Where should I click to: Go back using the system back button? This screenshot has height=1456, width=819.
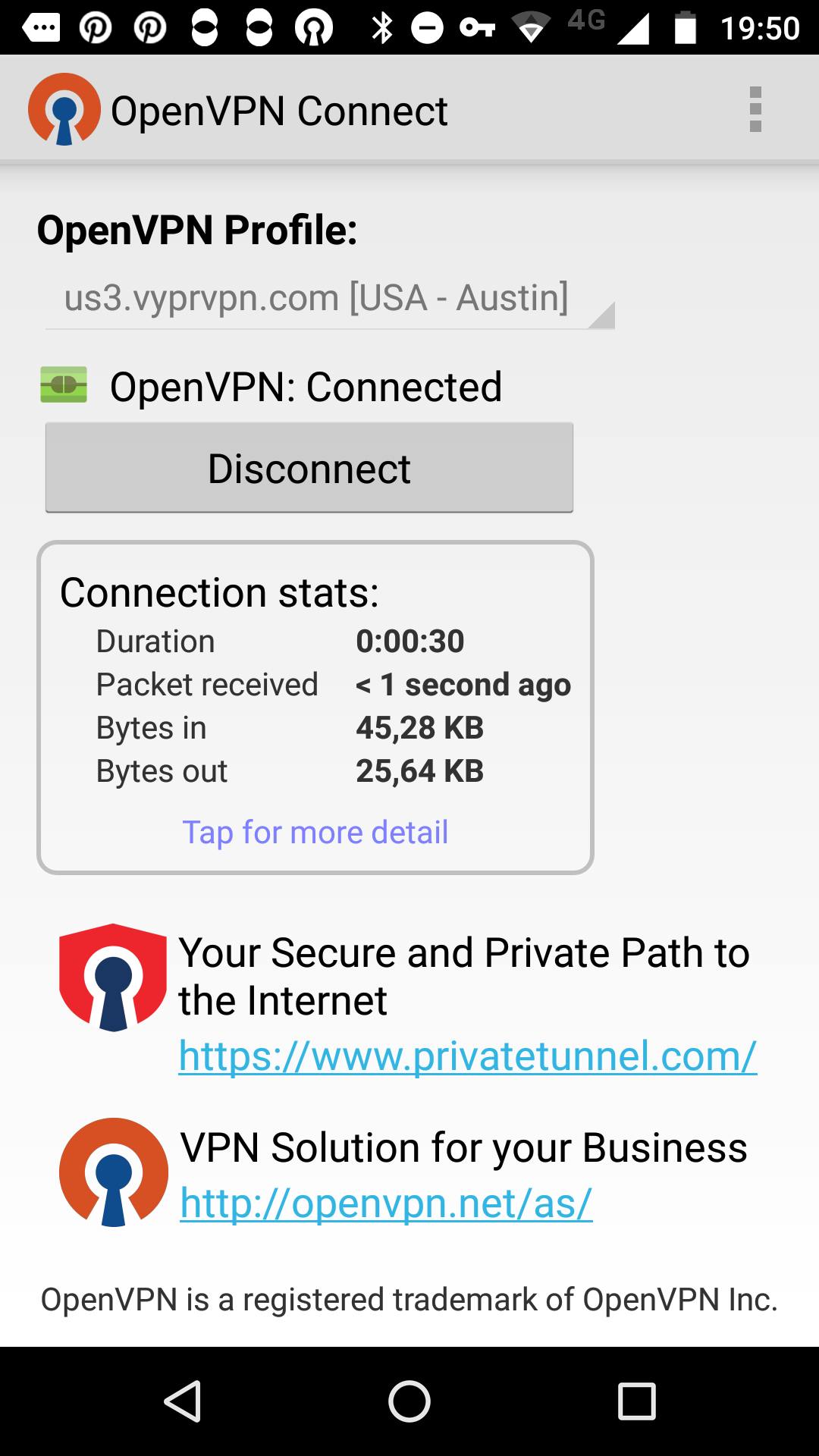[x=182, y=1401]
